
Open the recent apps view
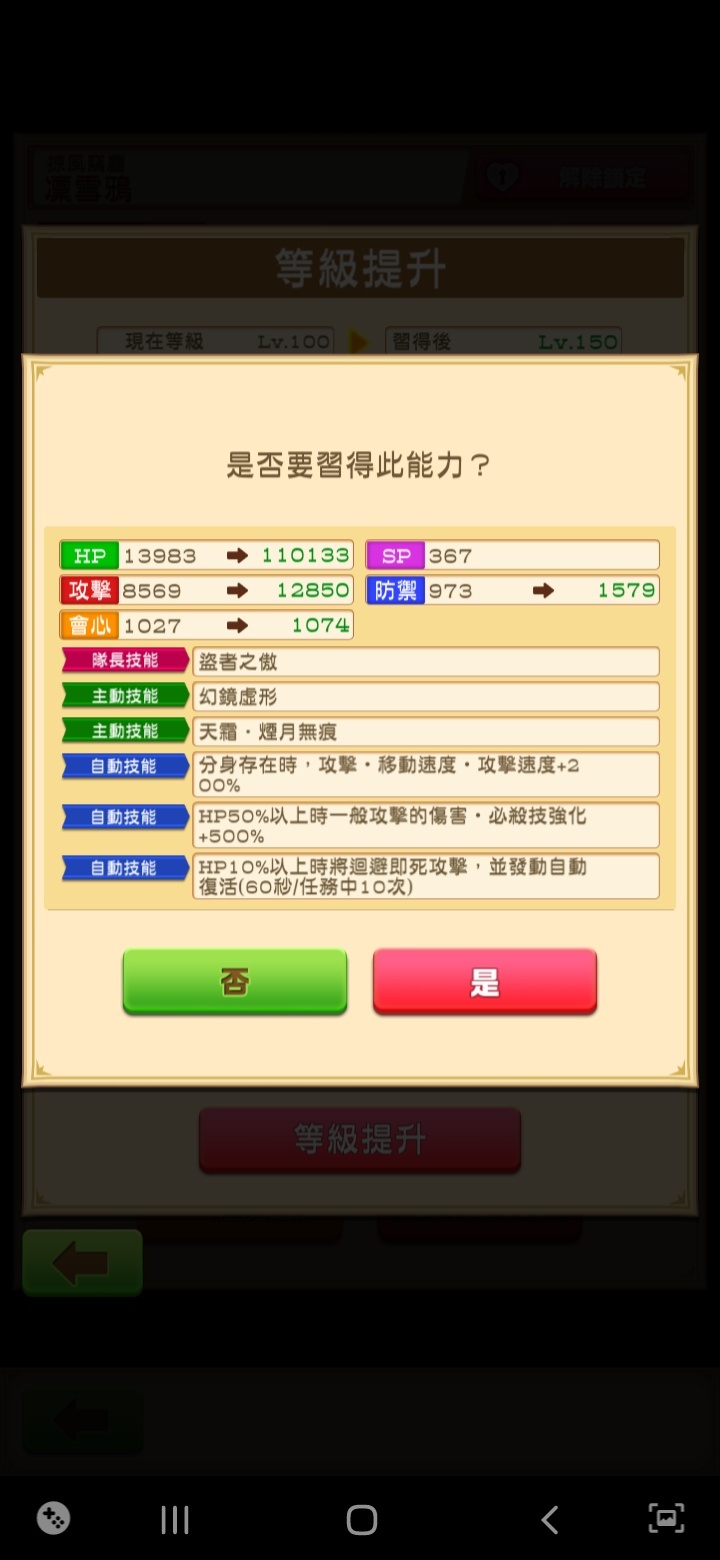175,1520
